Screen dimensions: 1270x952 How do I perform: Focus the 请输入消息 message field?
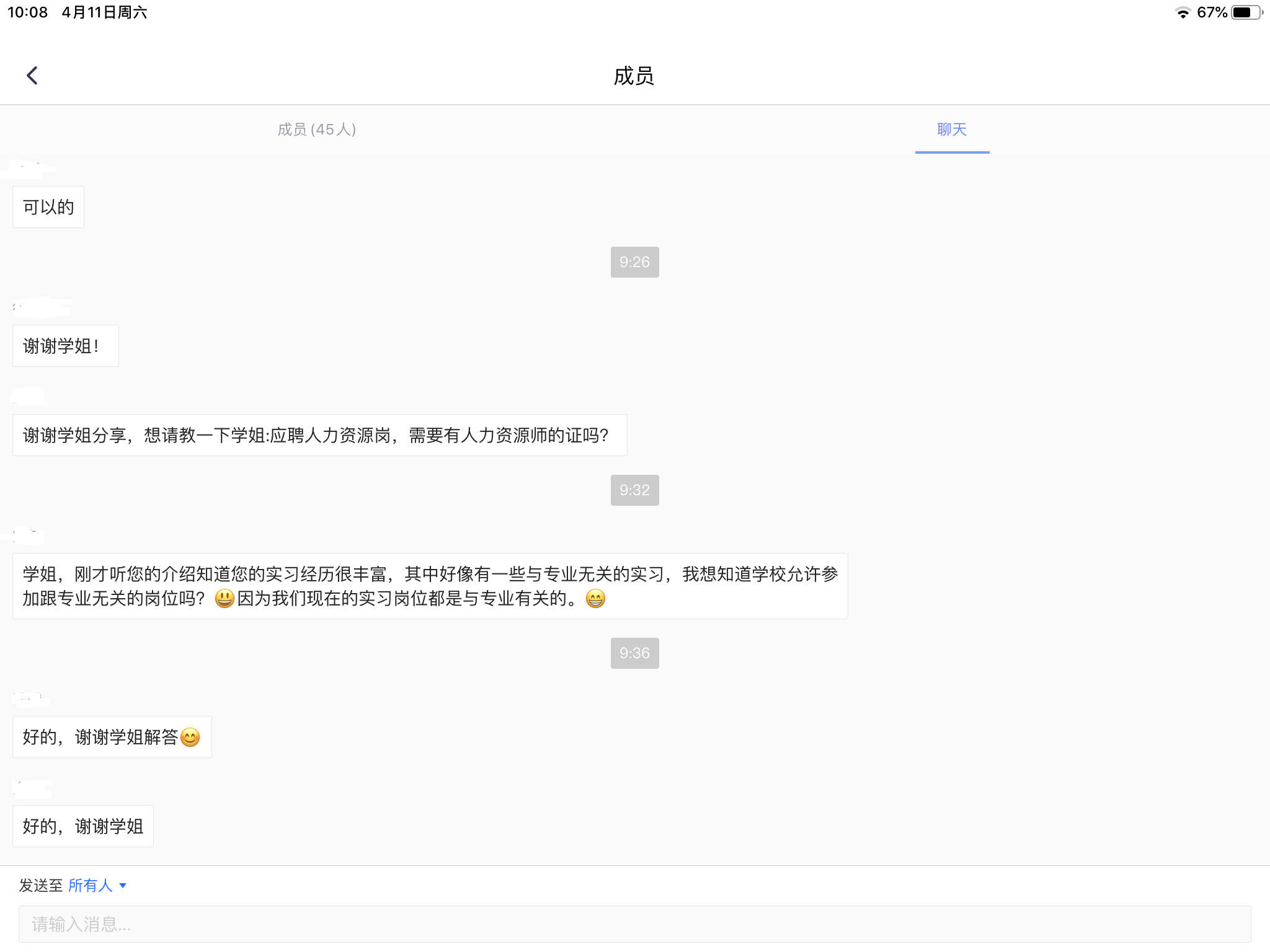(x=634, y=924)
